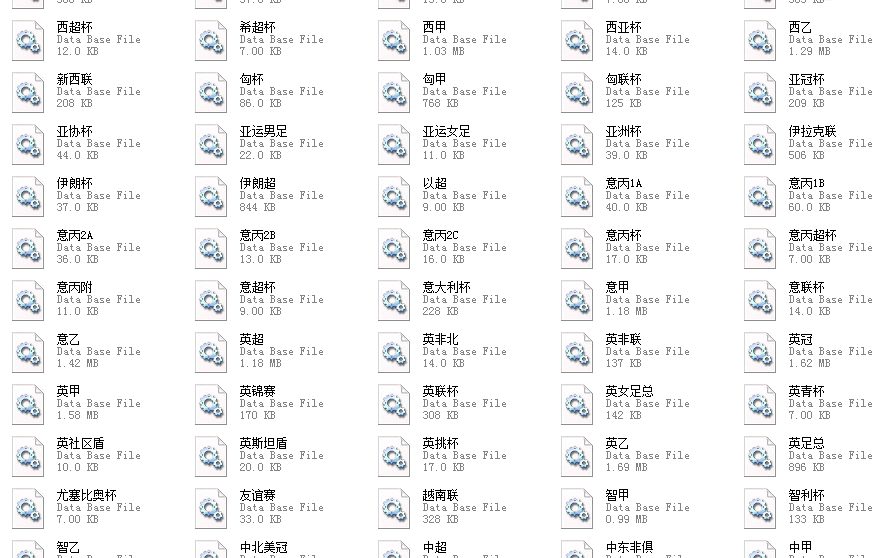Open the 意大利杯 file
Screen dimensions: 882x558
(394, 300)
